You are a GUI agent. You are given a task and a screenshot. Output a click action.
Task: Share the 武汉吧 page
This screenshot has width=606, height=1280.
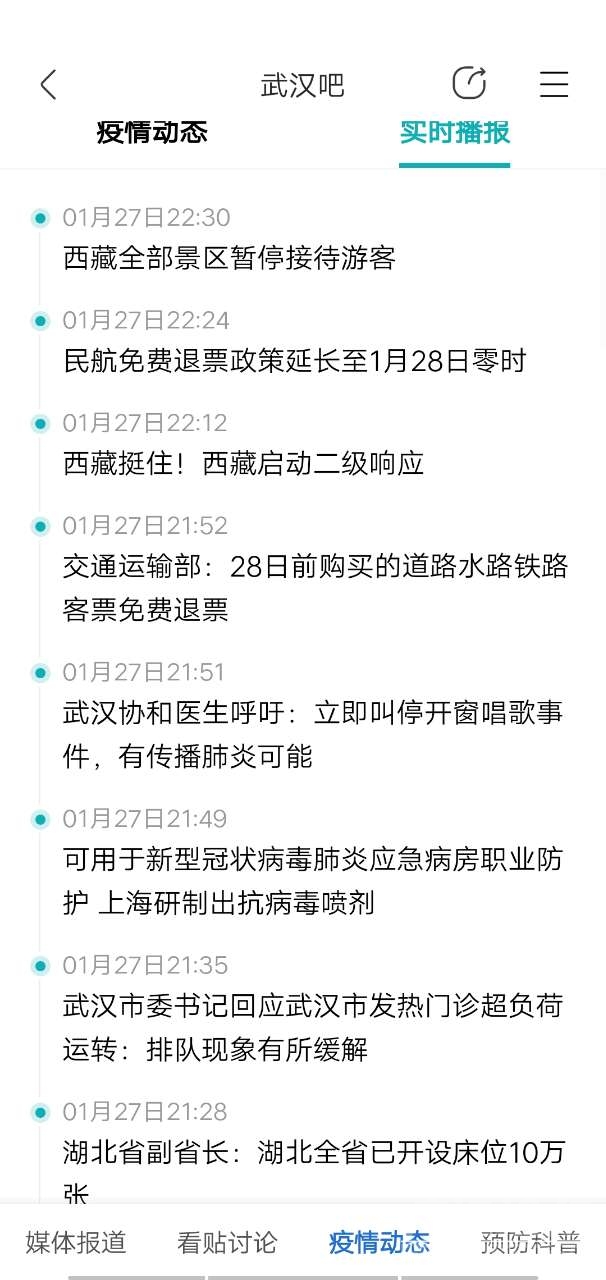click(469, 84)
